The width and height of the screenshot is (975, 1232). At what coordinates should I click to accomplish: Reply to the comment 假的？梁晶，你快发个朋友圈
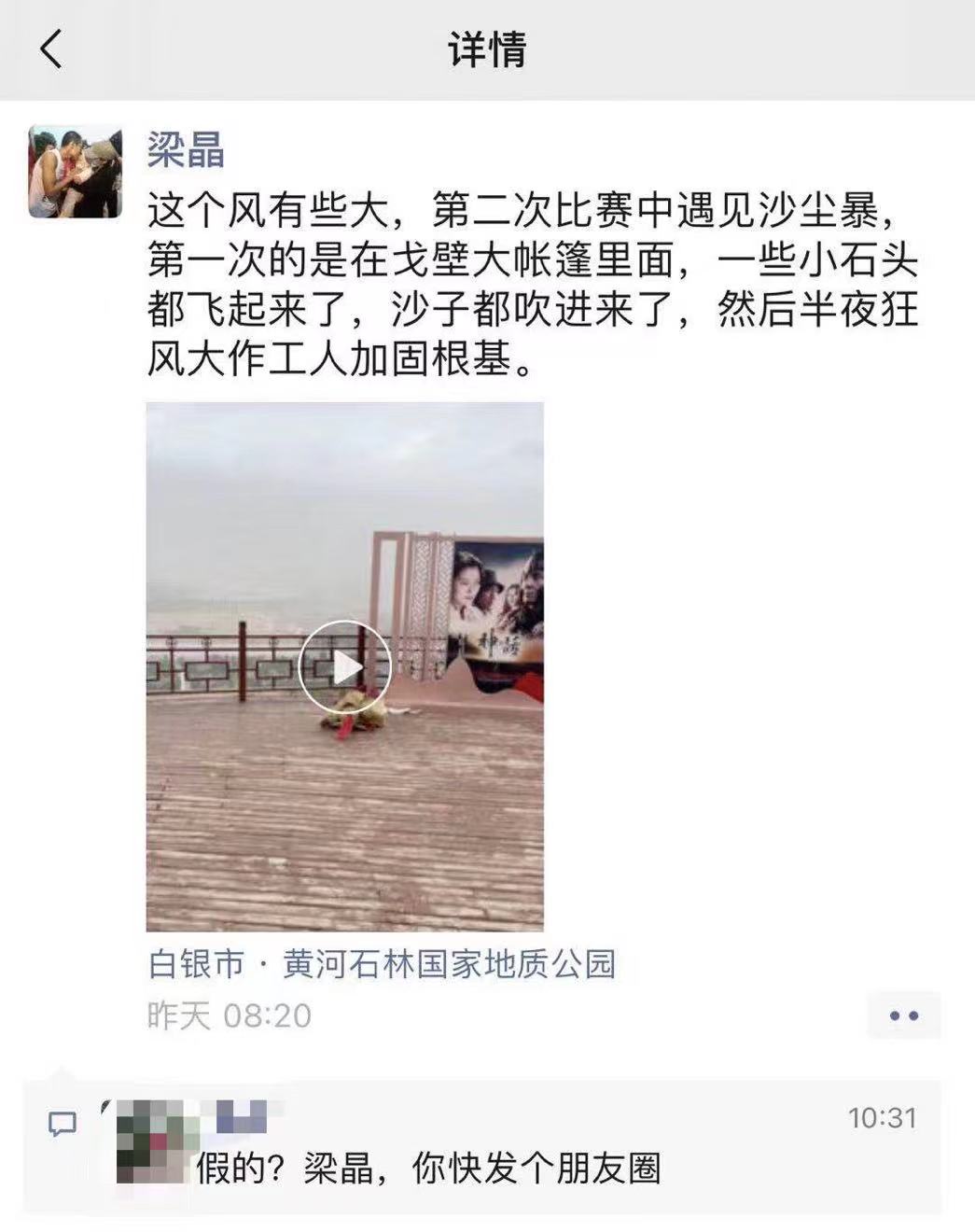428,1169
